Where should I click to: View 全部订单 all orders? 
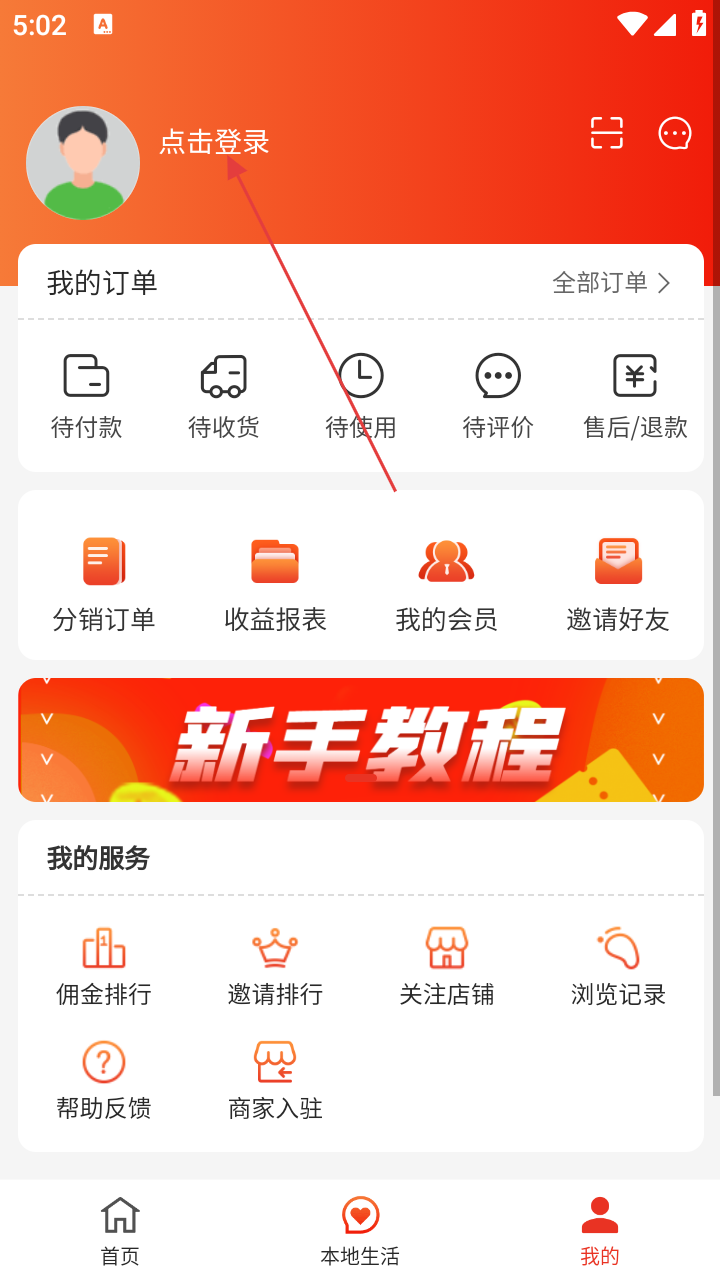[611, 283]
